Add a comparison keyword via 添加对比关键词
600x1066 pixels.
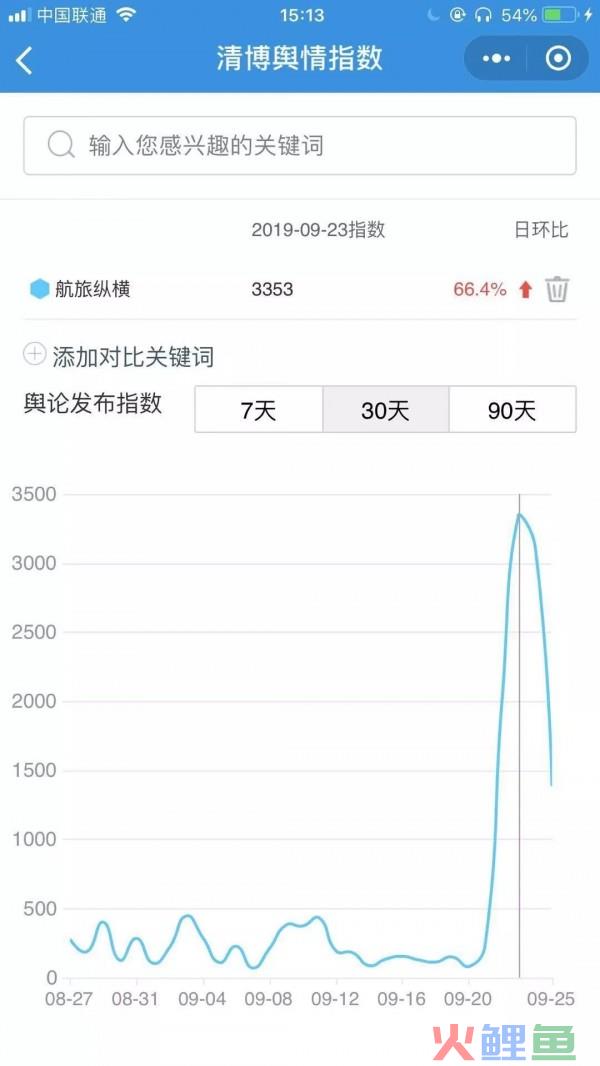pos(119,356)
